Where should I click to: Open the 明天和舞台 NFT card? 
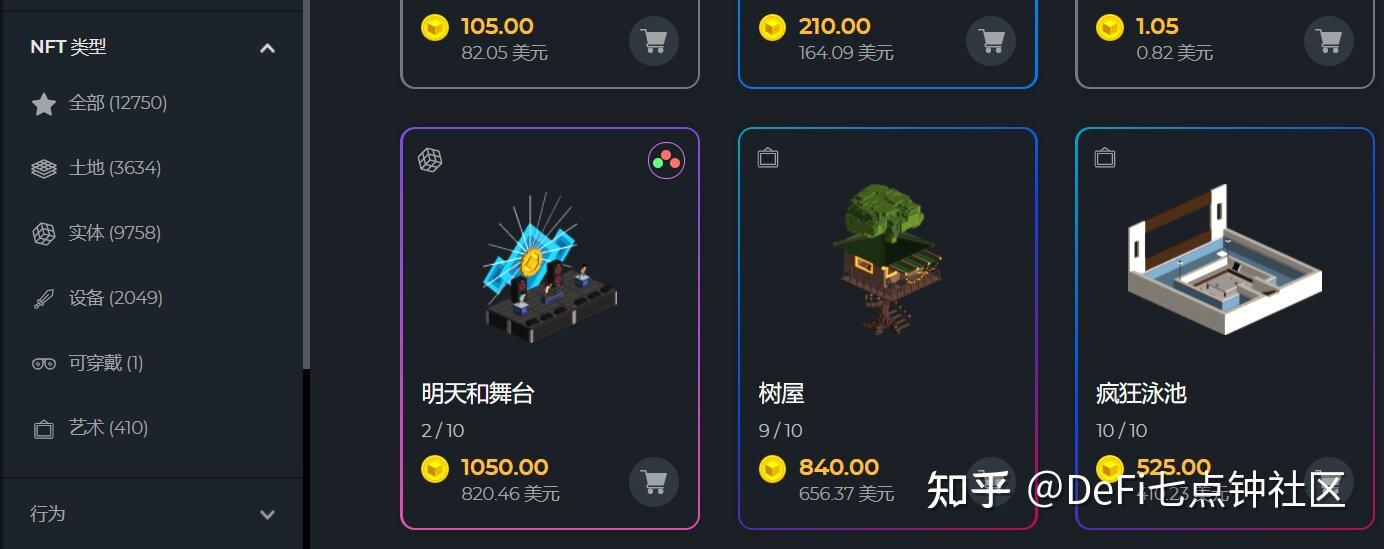549,270
